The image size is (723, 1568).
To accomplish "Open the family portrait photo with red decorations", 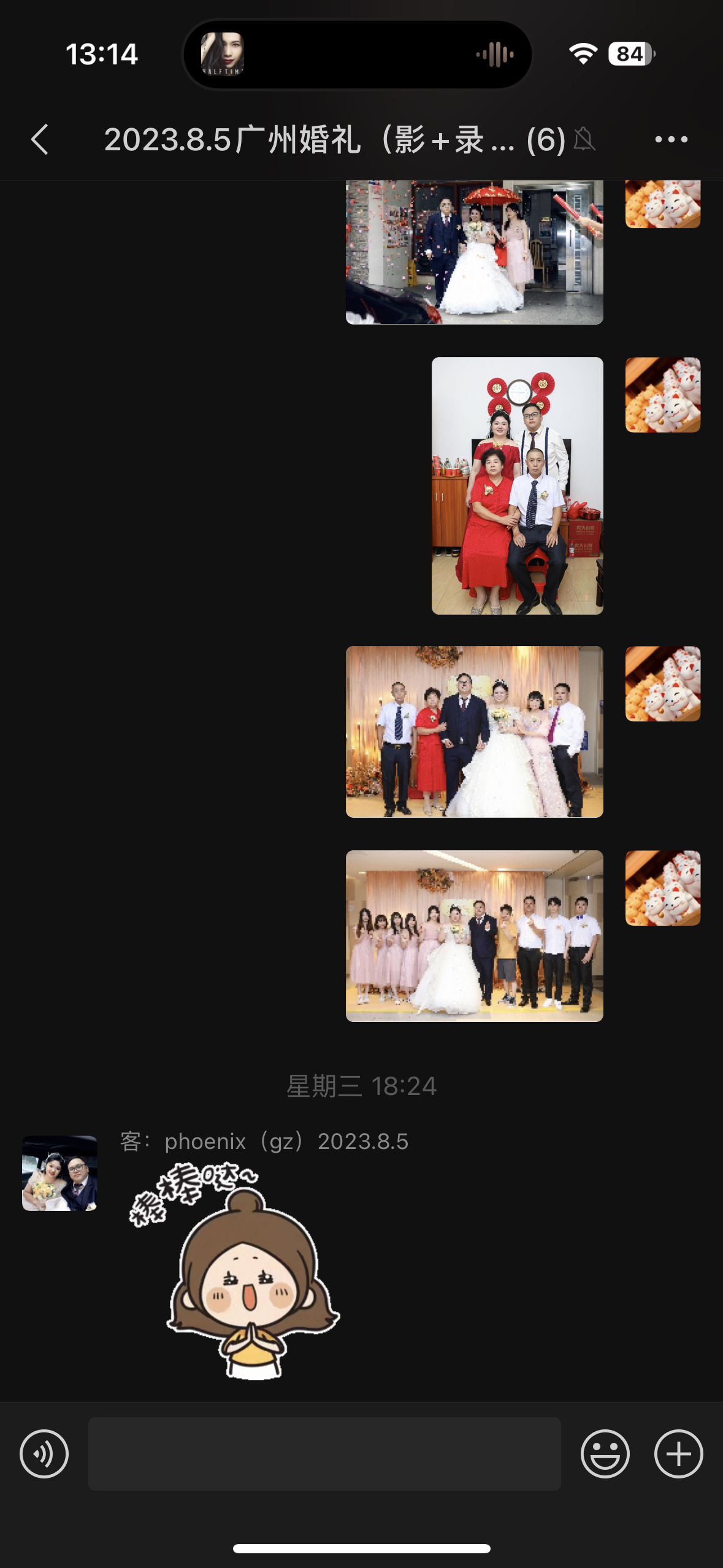I will [x=517, y=486].
